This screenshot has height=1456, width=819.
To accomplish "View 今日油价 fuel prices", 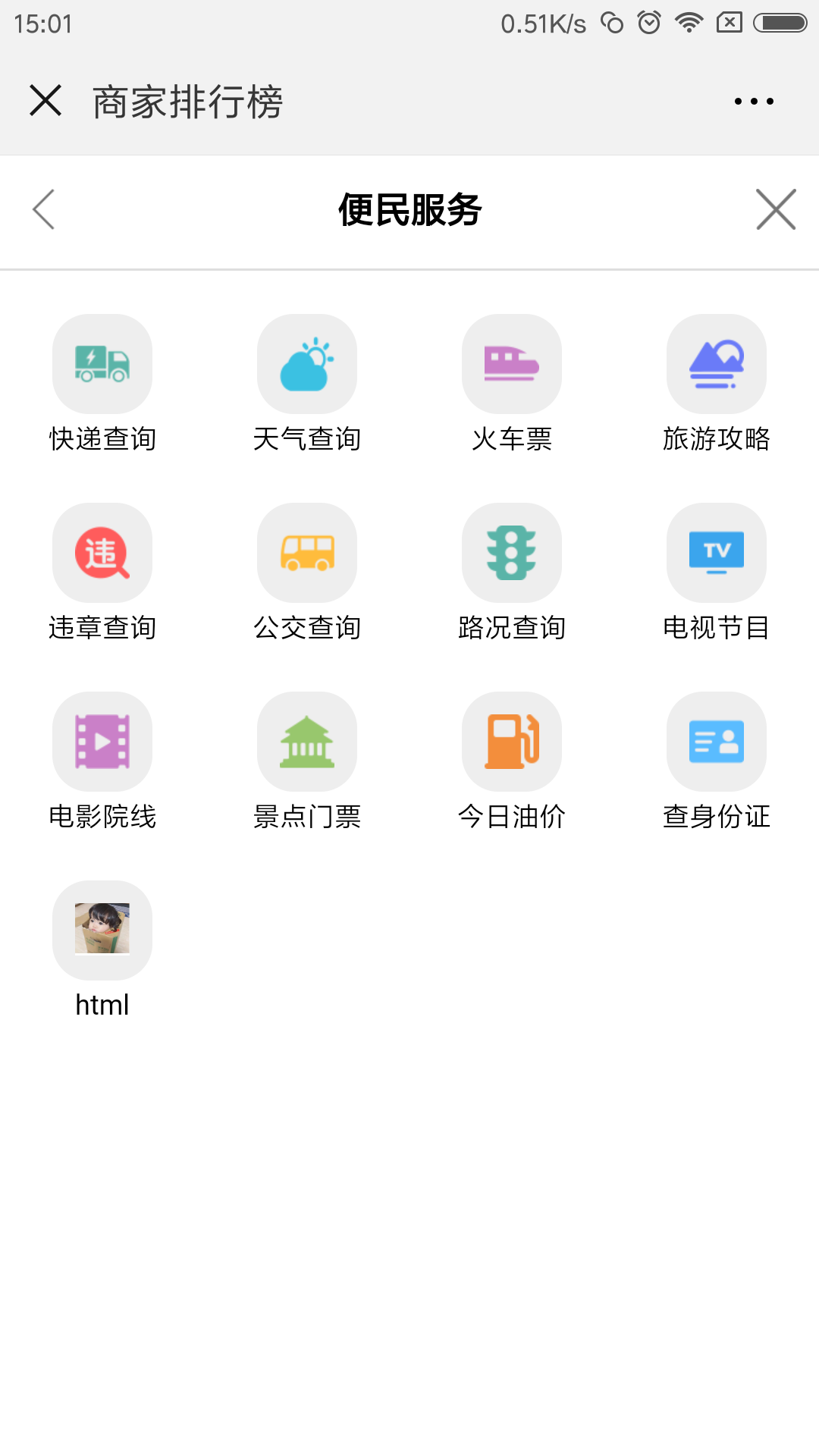I will click(512, 742).
